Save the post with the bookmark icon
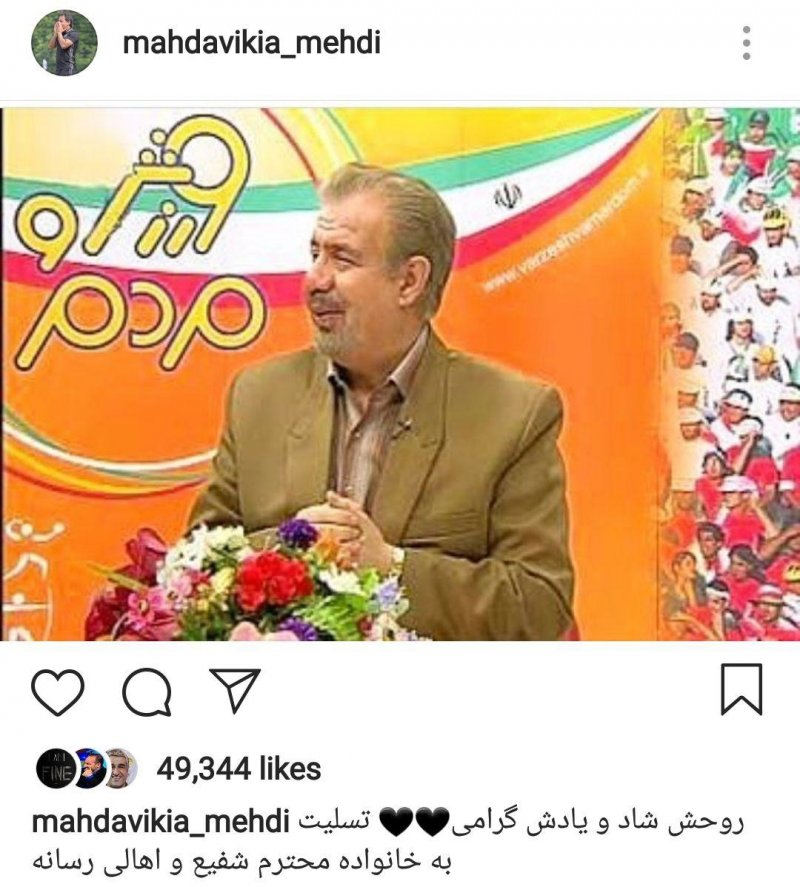The height and width of the screenshot is (887, 800). click(741, 689)
